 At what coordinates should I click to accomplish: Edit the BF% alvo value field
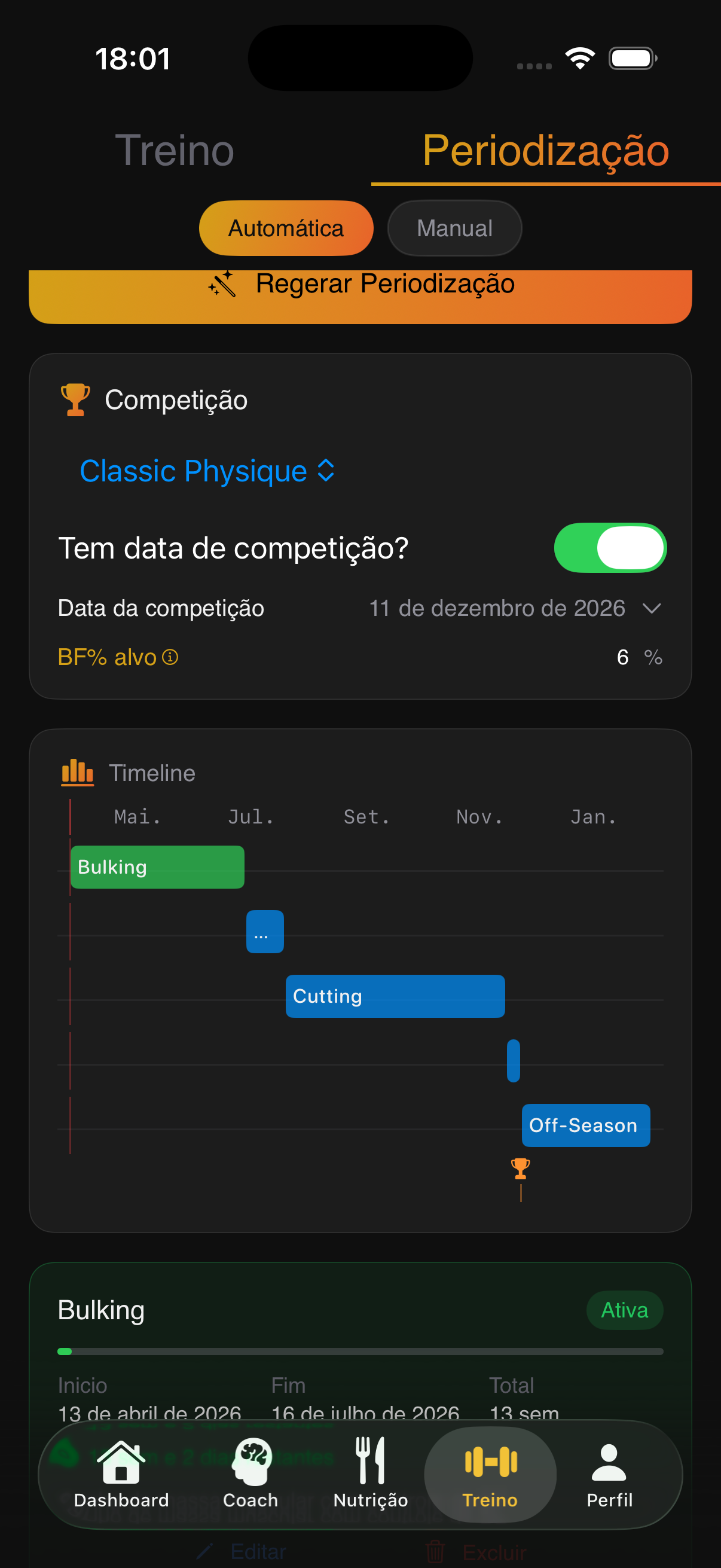pos(622,657)
